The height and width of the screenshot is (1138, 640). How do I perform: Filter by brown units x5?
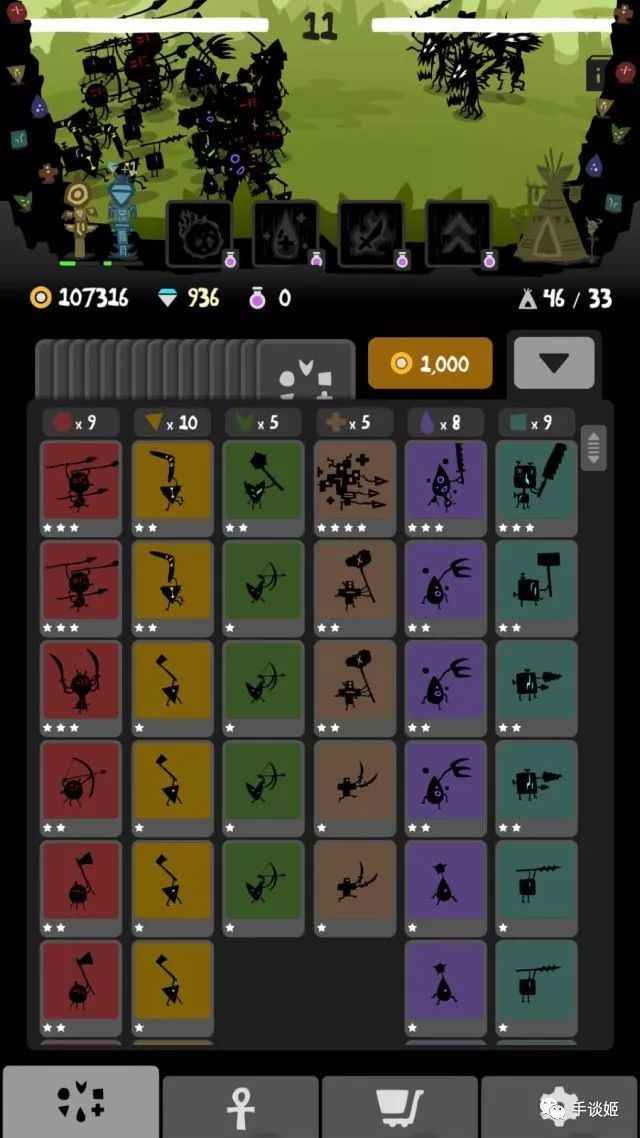pos(354,422)
